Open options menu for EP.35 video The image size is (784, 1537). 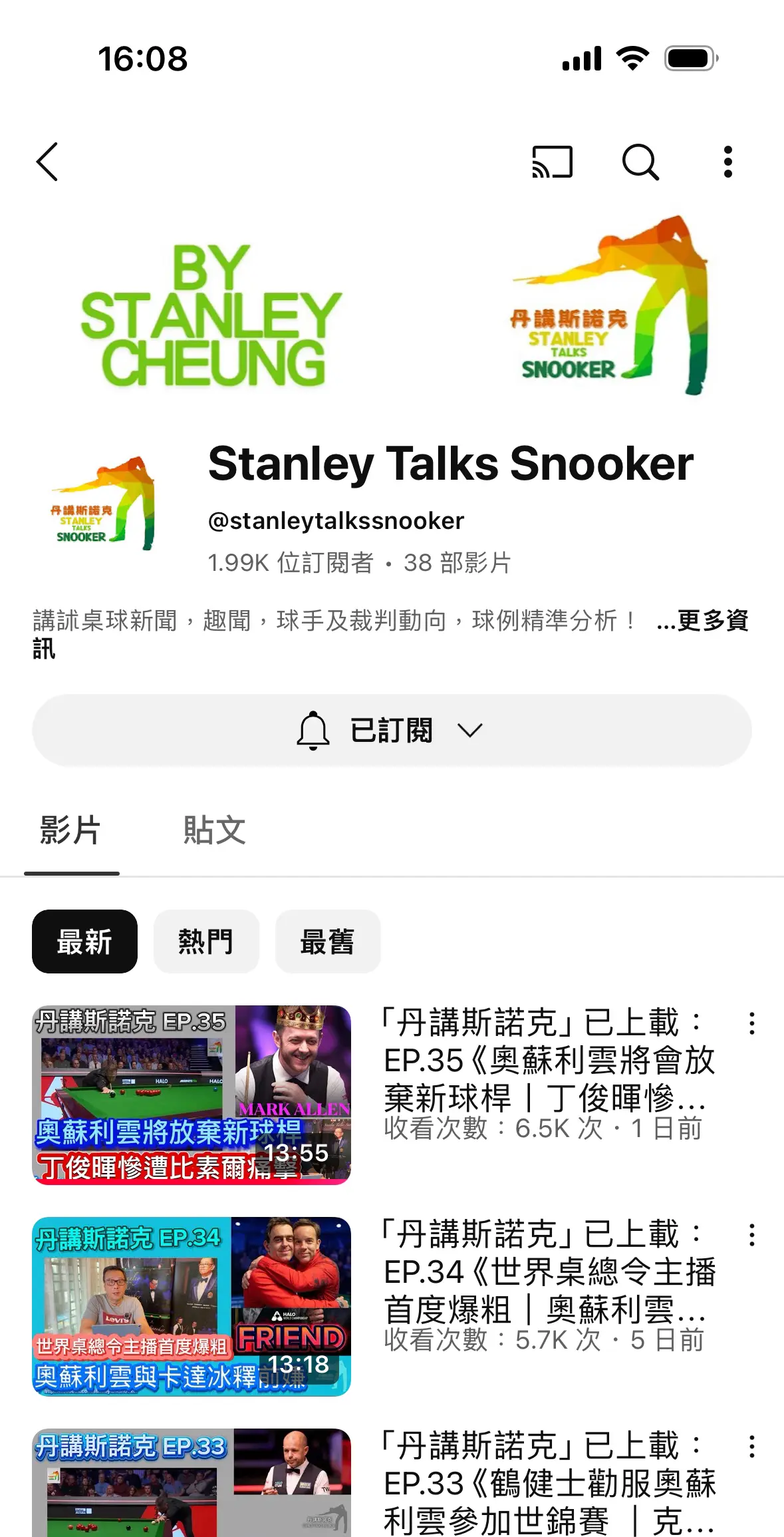click(x=751, y=1025)
